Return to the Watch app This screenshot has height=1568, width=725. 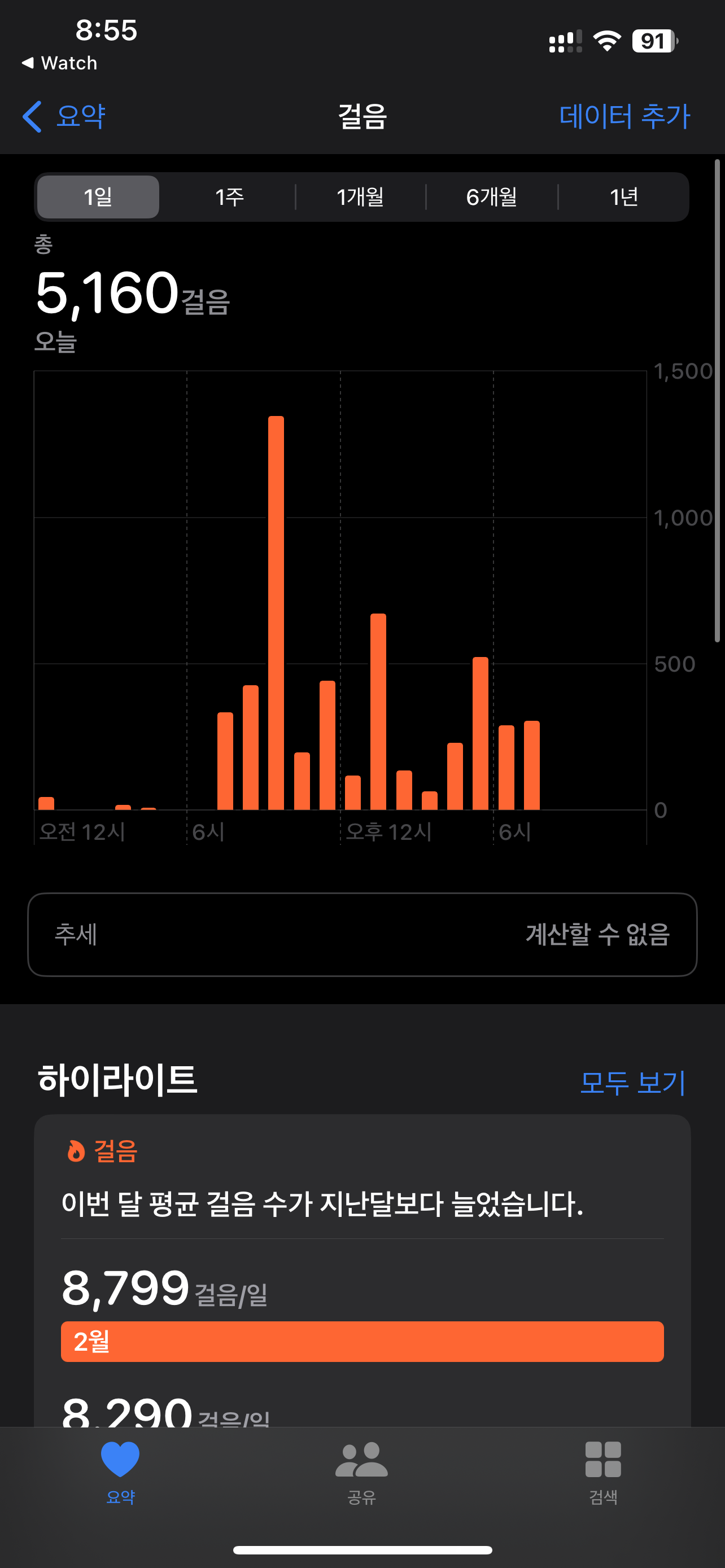(60, 63)
